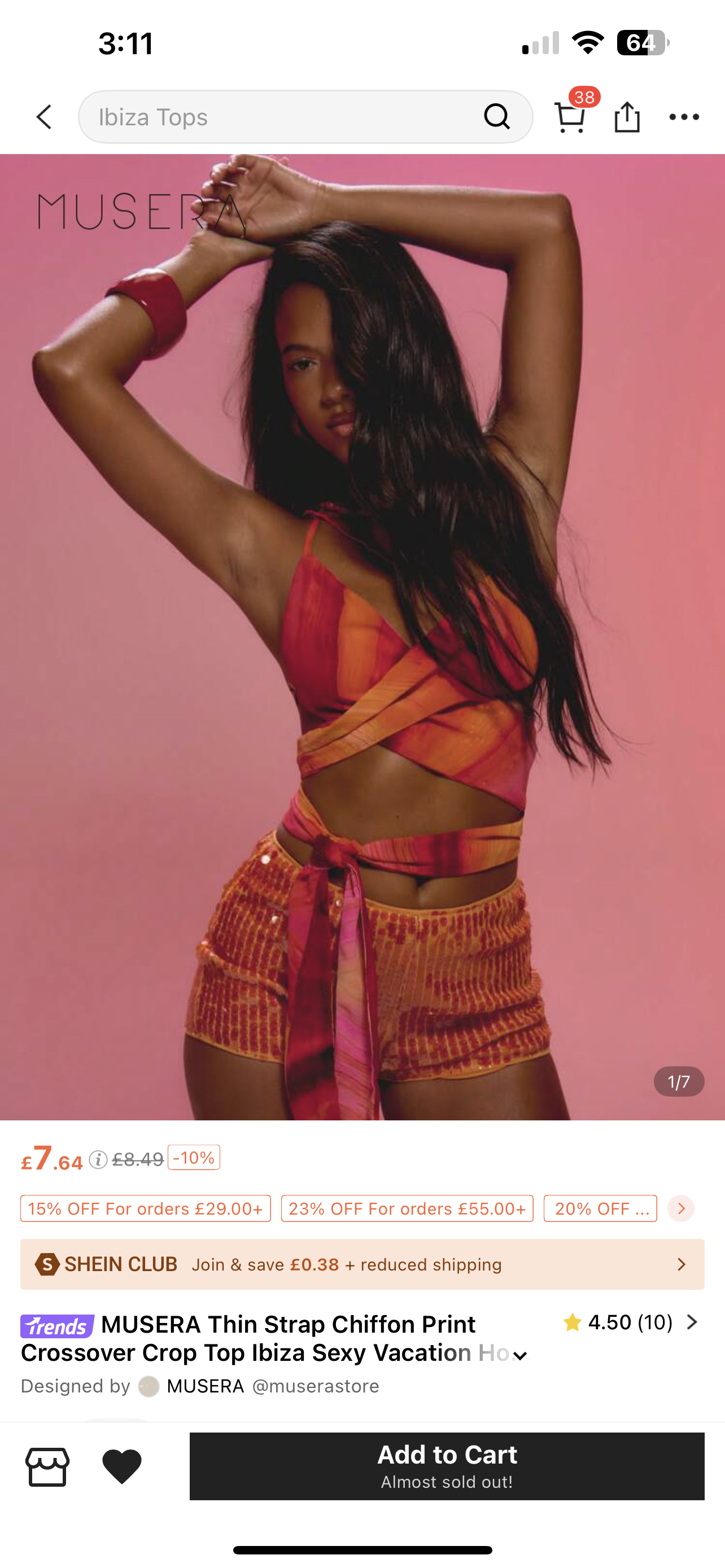Go back to the previous page
Image resolution: width=725 pixels, height=1568 pixels.
coord(44,117)
